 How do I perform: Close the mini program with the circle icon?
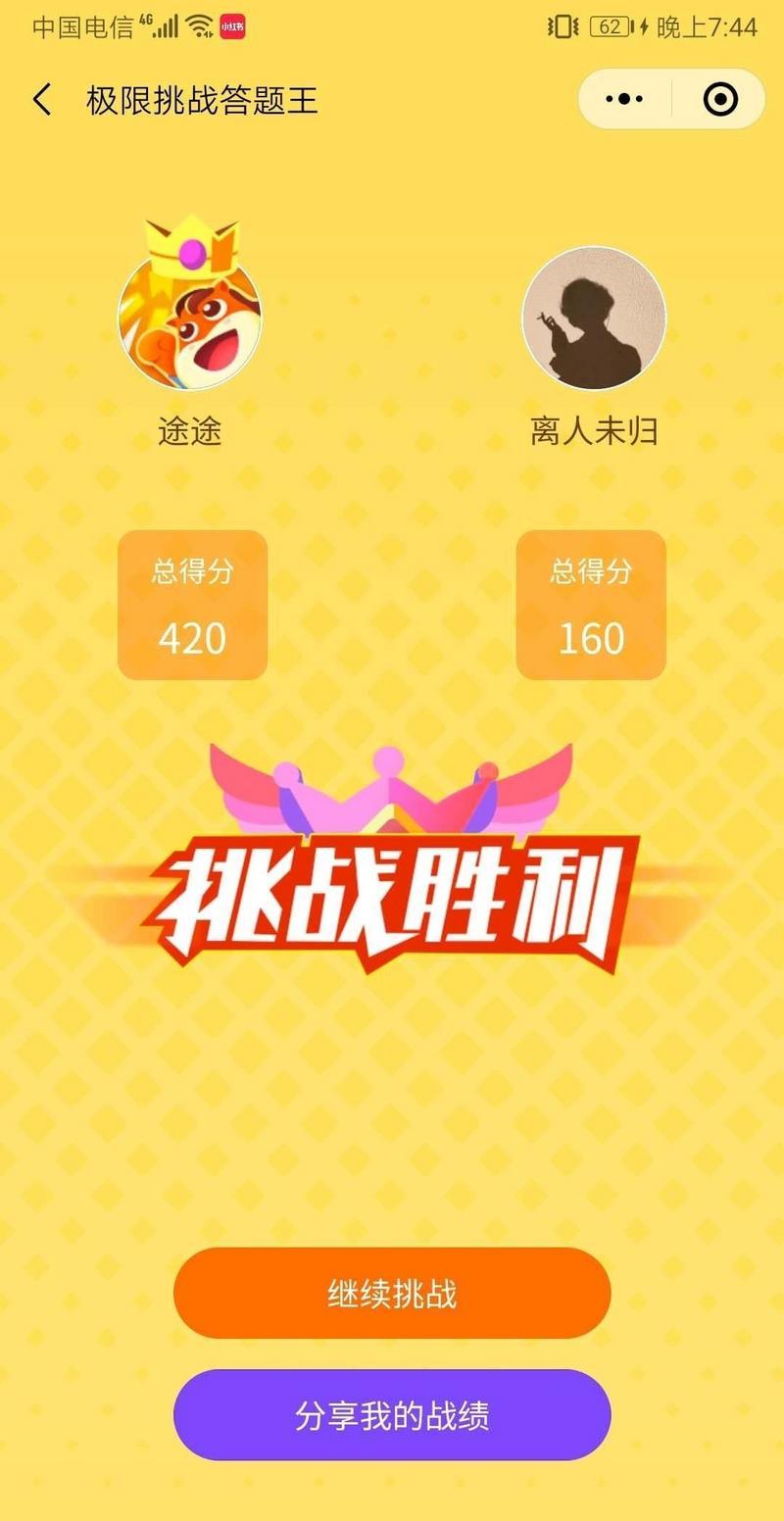pyautogui.click(x=720, y=100)
